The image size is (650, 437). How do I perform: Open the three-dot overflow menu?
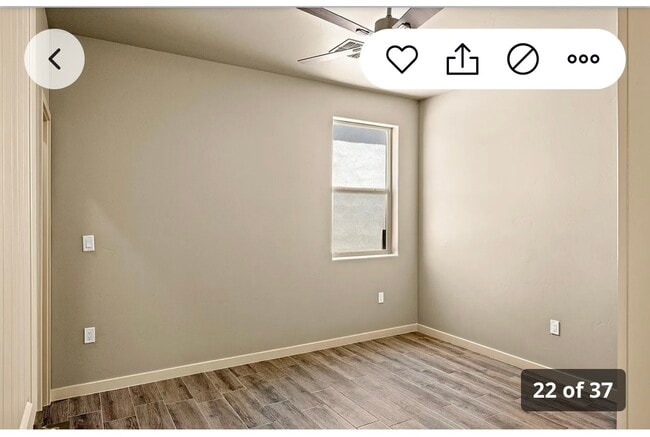(x=583, y=59)
